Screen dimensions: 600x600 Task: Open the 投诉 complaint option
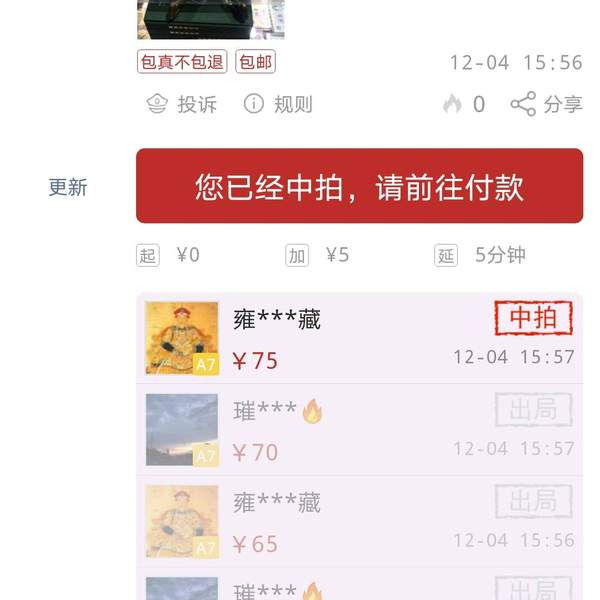click(181, 104)
